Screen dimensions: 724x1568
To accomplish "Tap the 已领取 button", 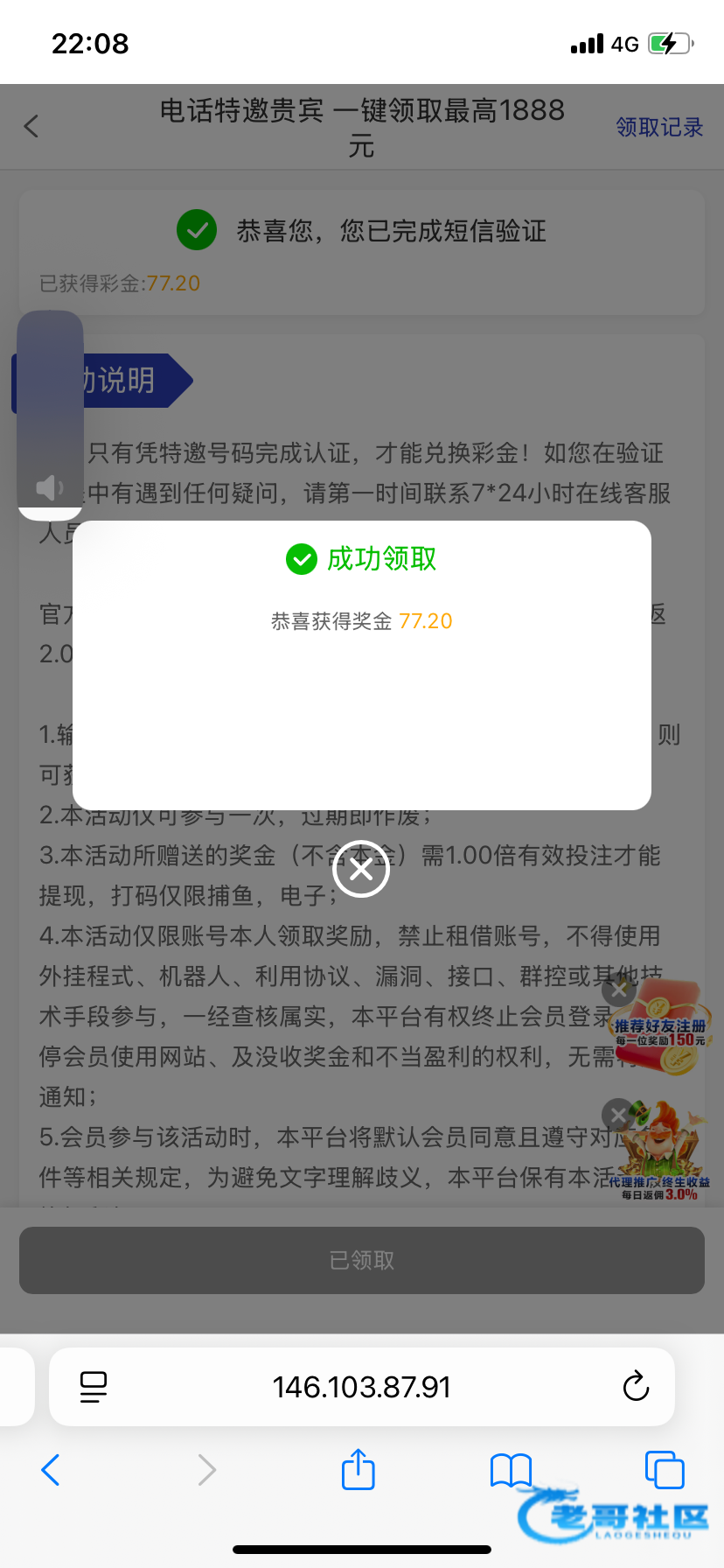I will [x=362, y=1260].
